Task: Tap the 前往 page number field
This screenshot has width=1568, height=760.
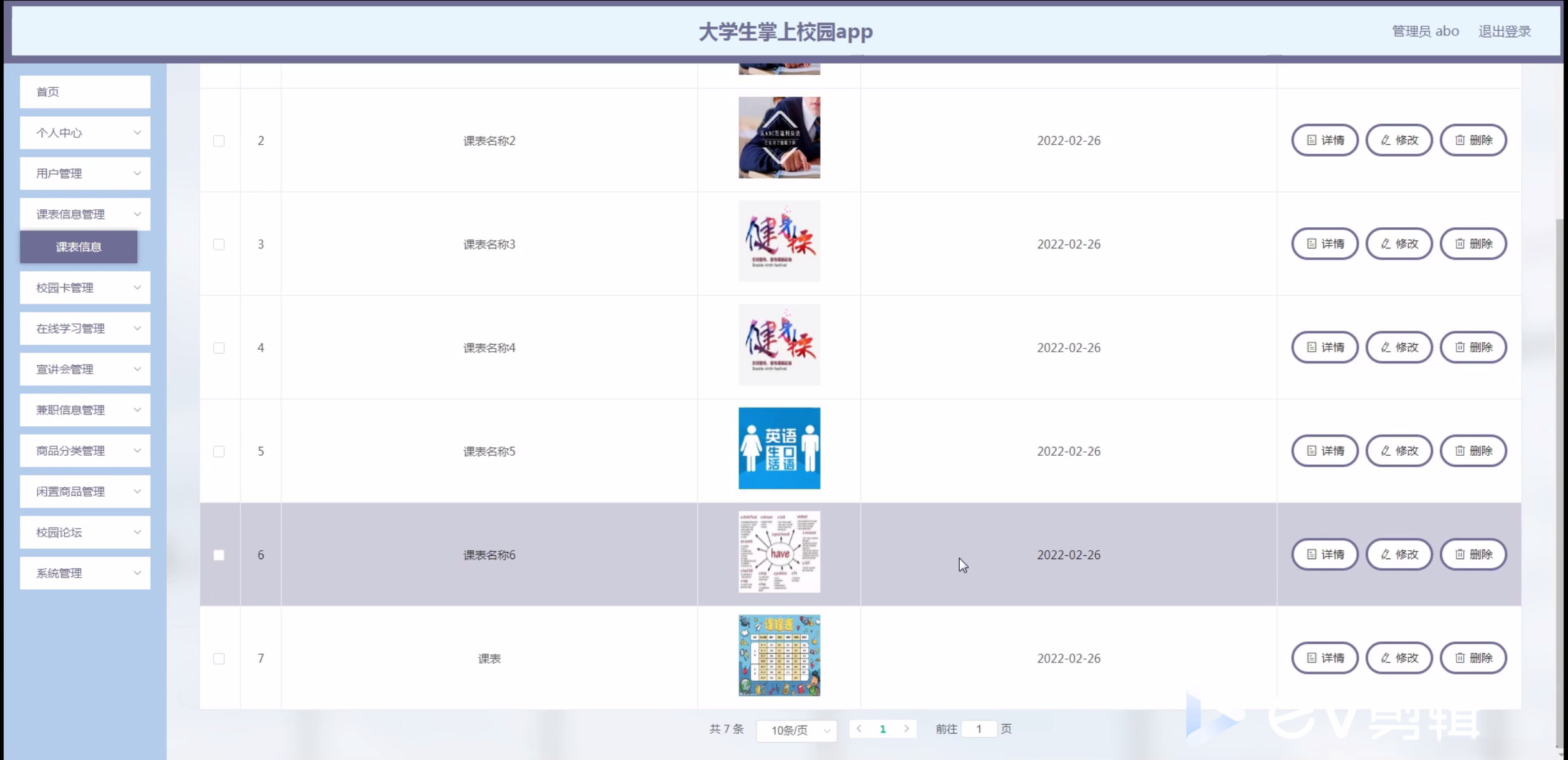Action: [x=979, y=729]
